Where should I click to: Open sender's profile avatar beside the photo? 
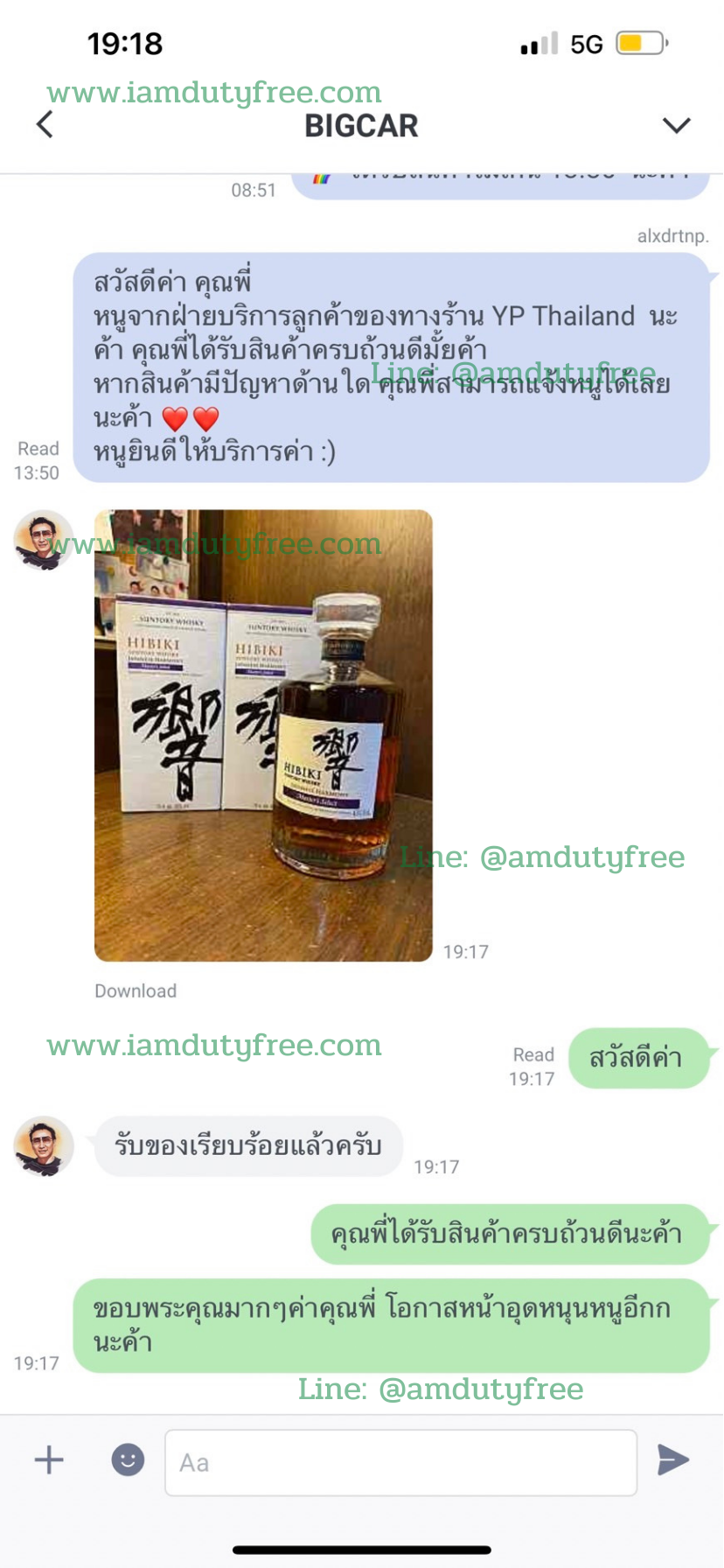coord(44,540)
